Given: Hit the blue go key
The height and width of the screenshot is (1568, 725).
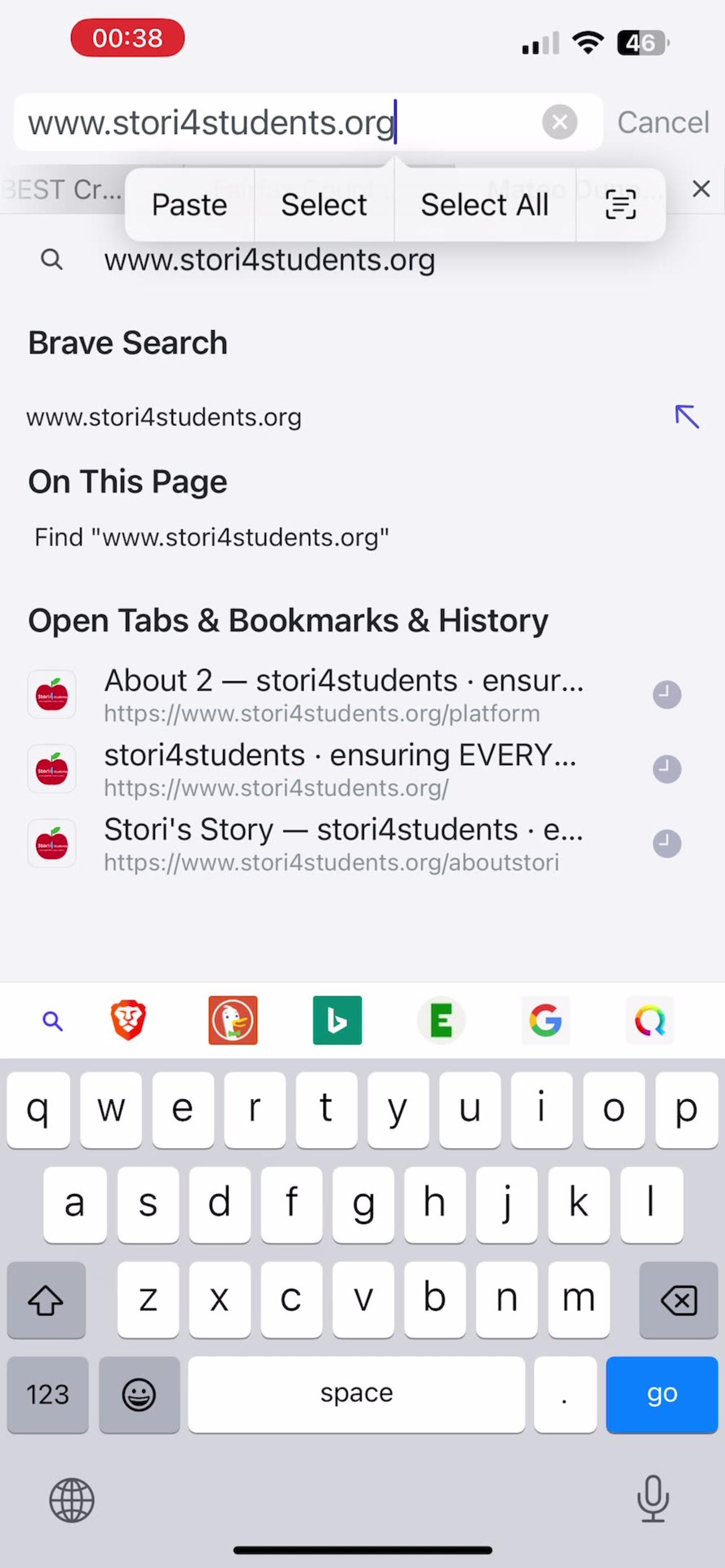Looking at the screenshot, I should pyautogui.click(x=662, y=1394).
